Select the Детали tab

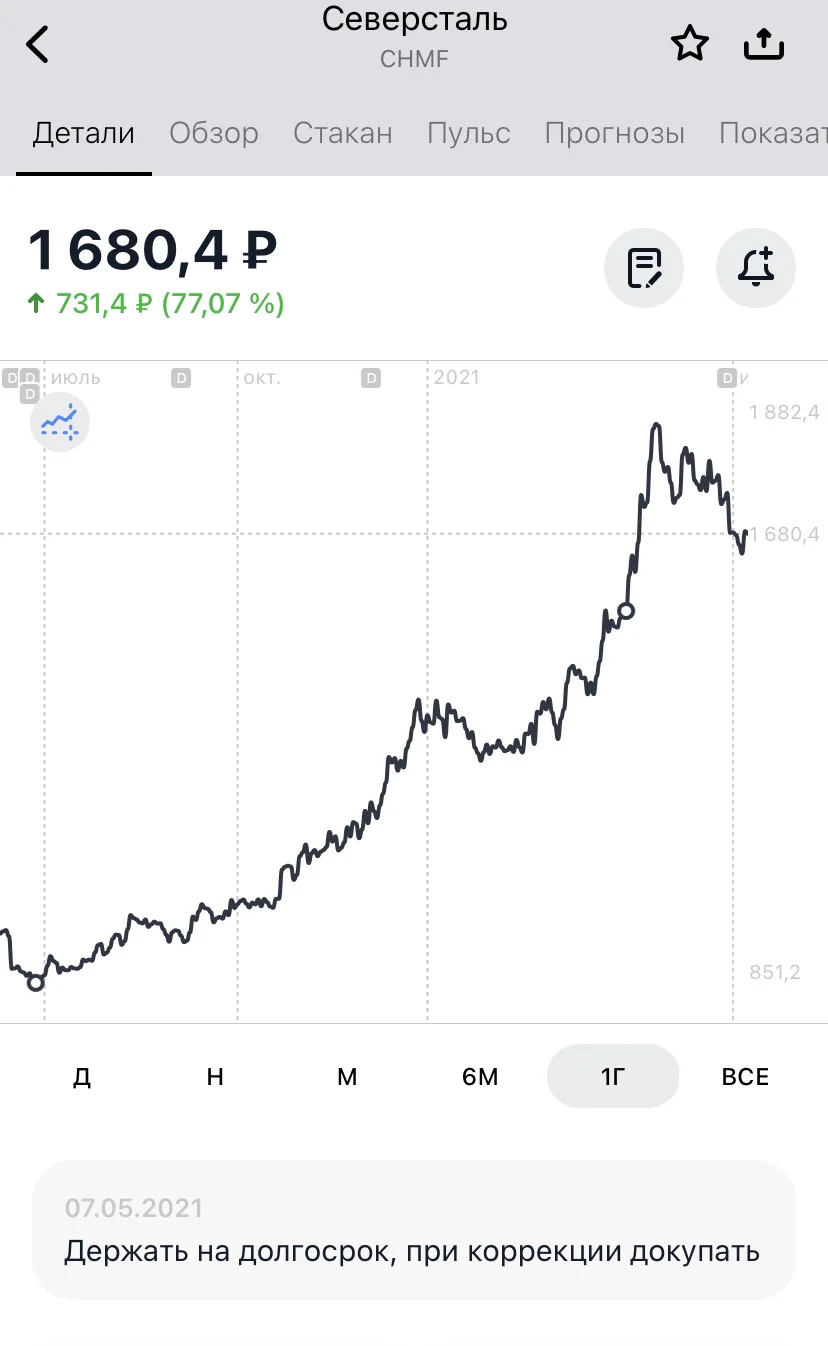(84, 133)
